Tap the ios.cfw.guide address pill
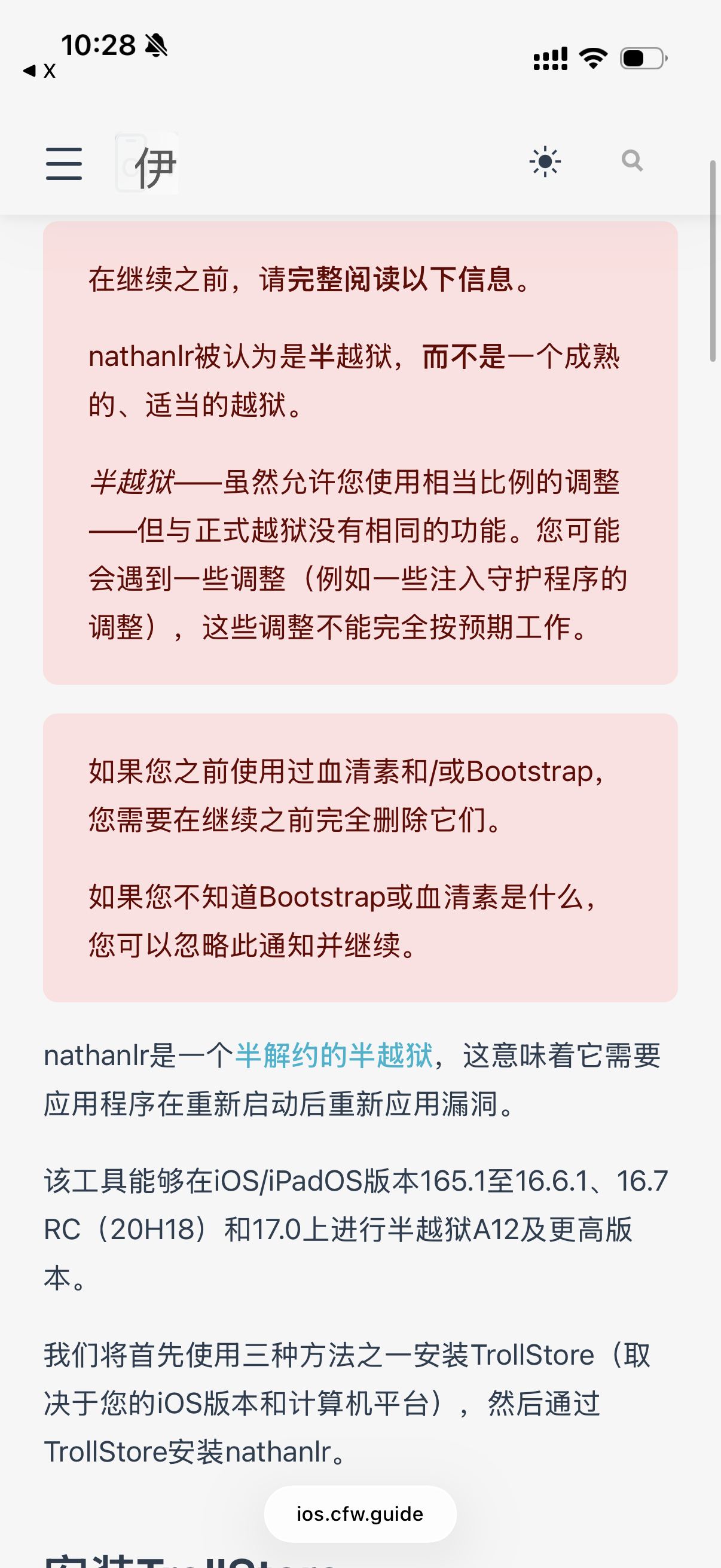This screenshot has height=1568, width=721. [359, 1513]
